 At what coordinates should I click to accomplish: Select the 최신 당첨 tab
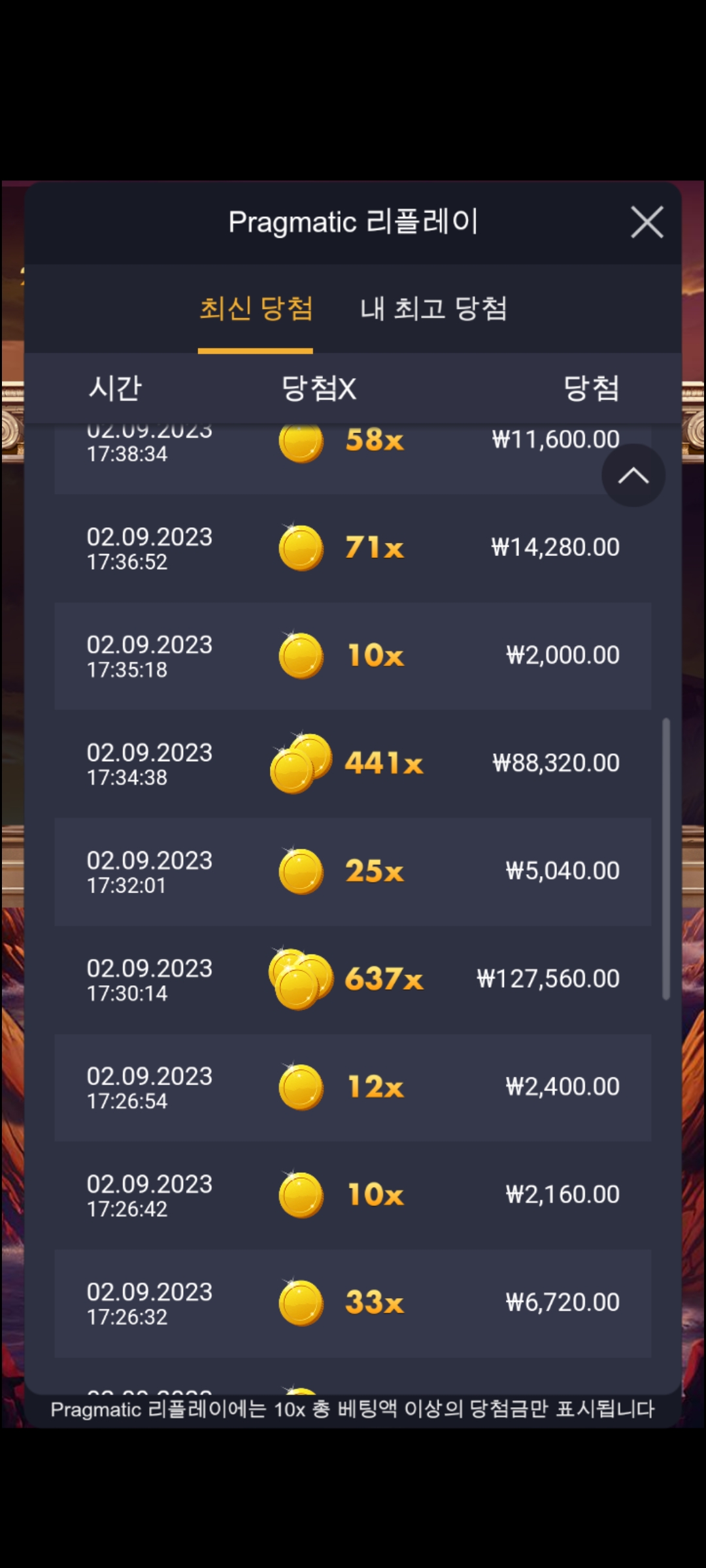point(256,308)
